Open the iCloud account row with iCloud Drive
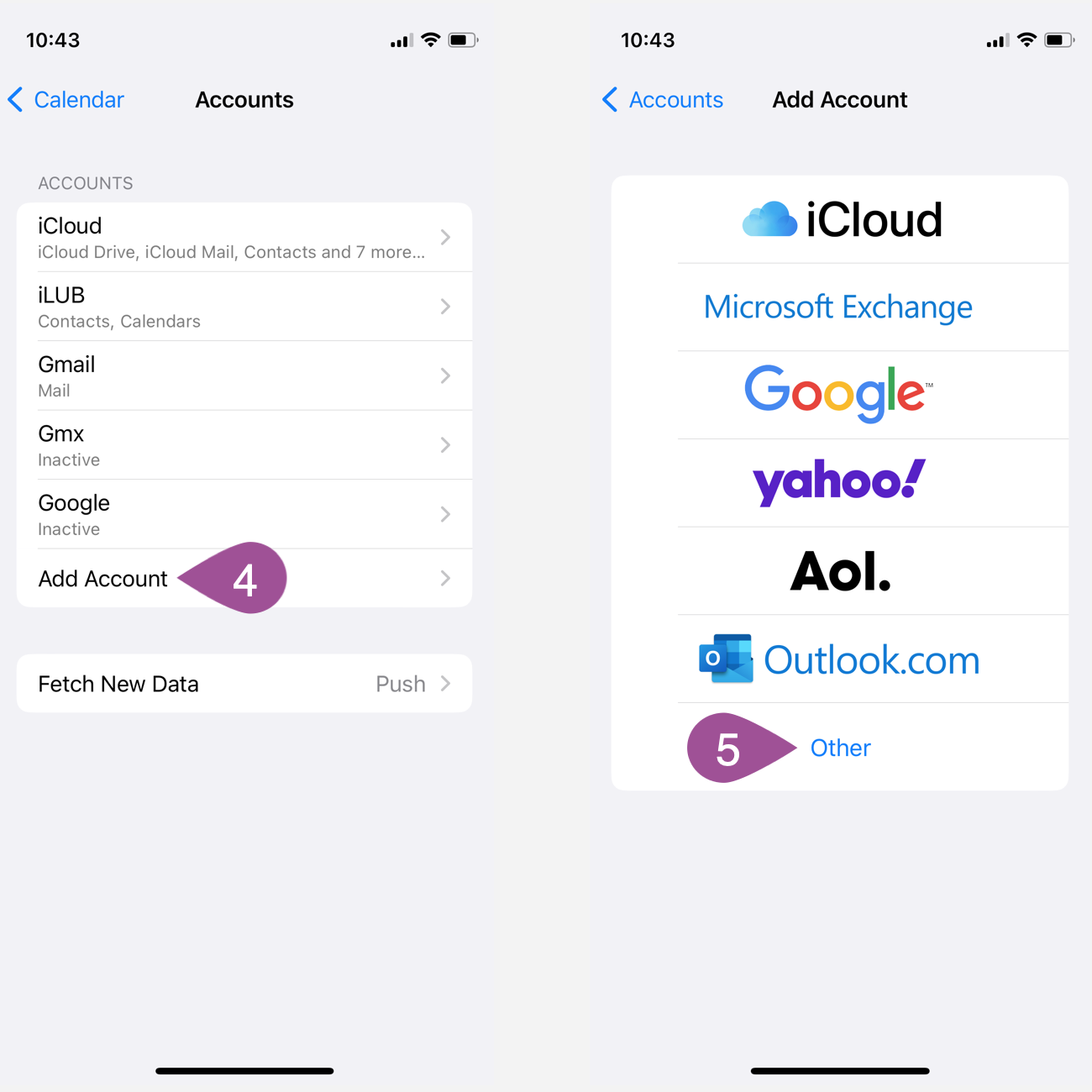 pos(244,238)
